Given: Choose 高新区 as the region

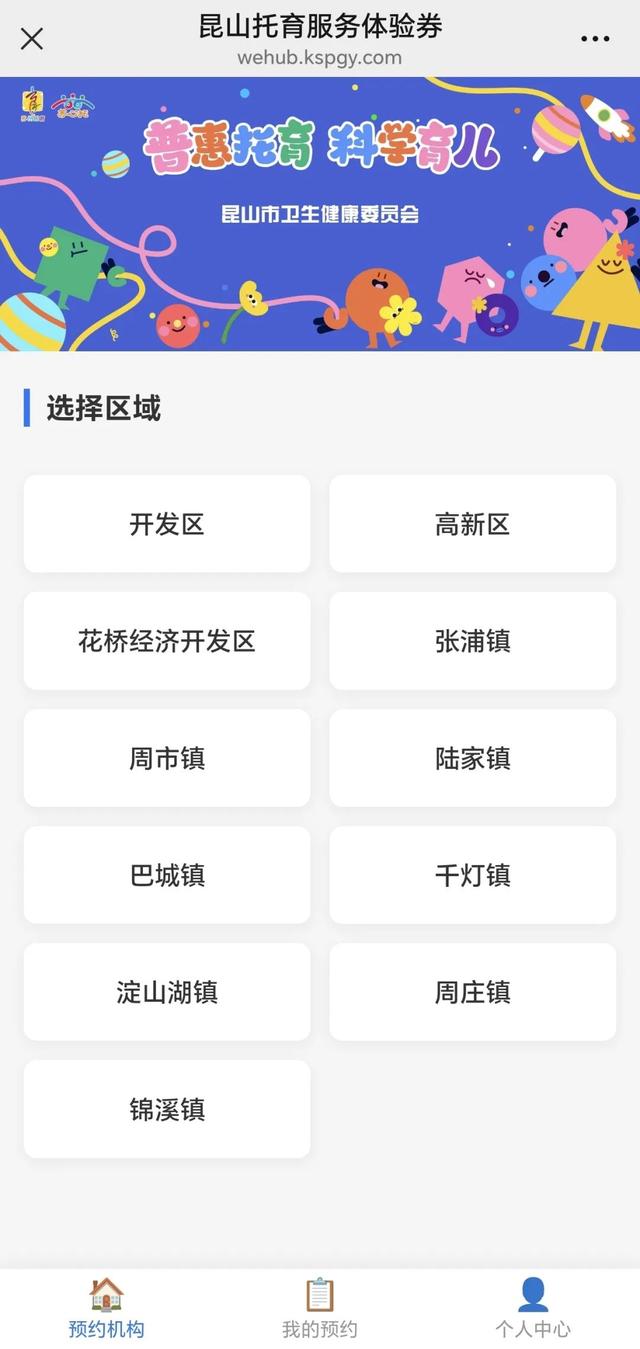Looking at the screenshot, I should click(472, 524).
